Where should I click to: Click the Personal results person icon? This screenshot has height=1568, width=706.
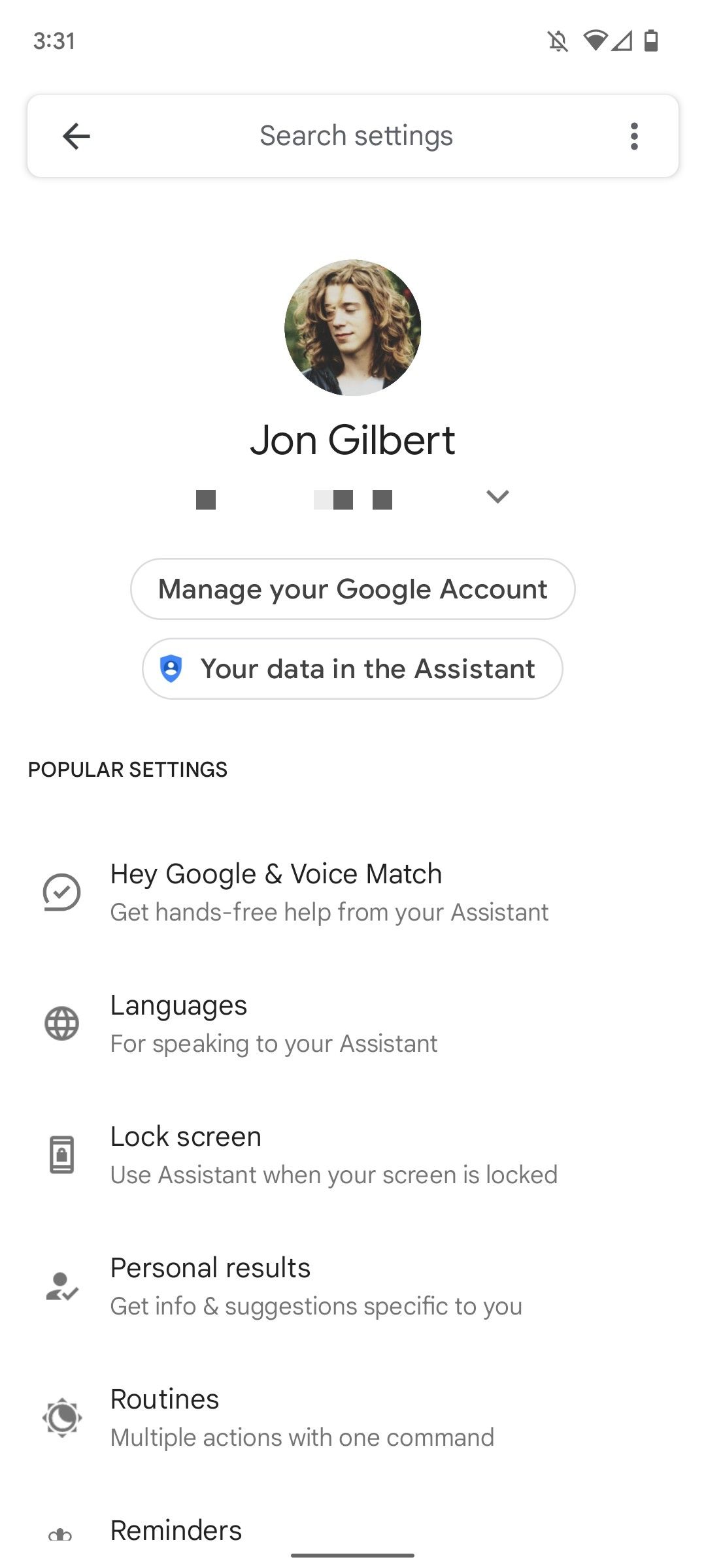click(62, 1286)
